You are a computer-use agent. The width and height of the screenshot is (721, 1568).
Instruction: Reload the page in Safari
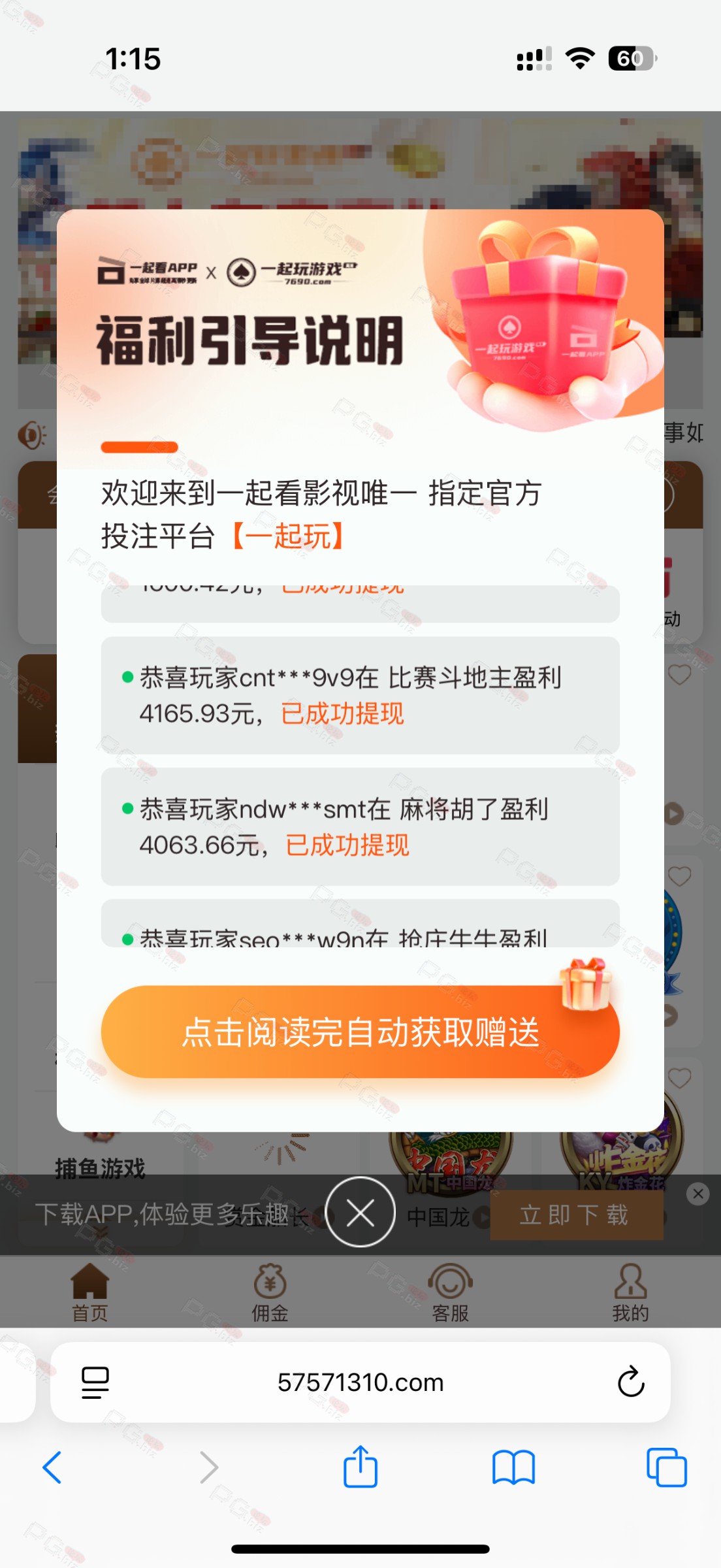[x=630, y=1381]
